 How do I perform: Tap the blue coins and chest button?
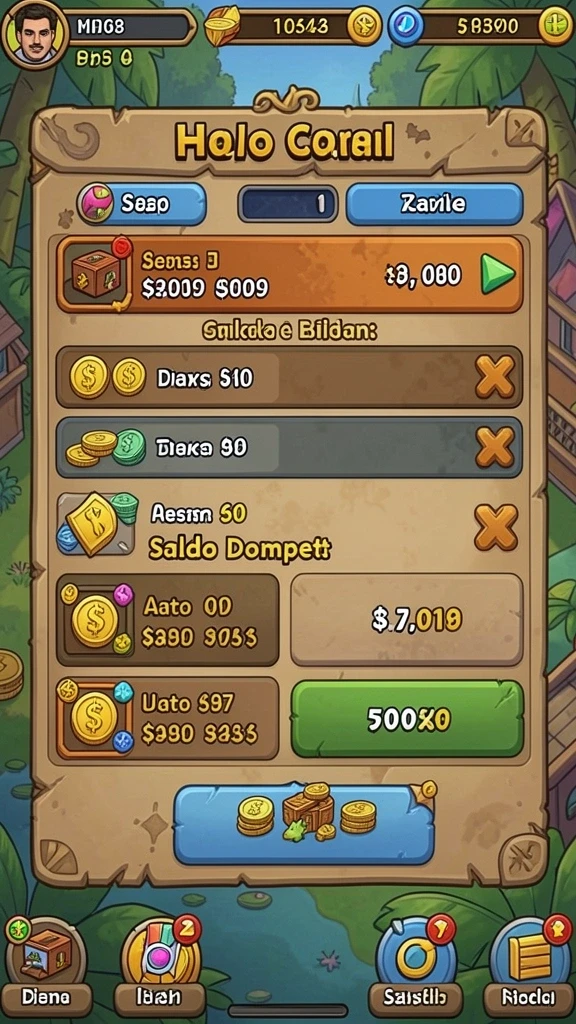click(304, 824)
